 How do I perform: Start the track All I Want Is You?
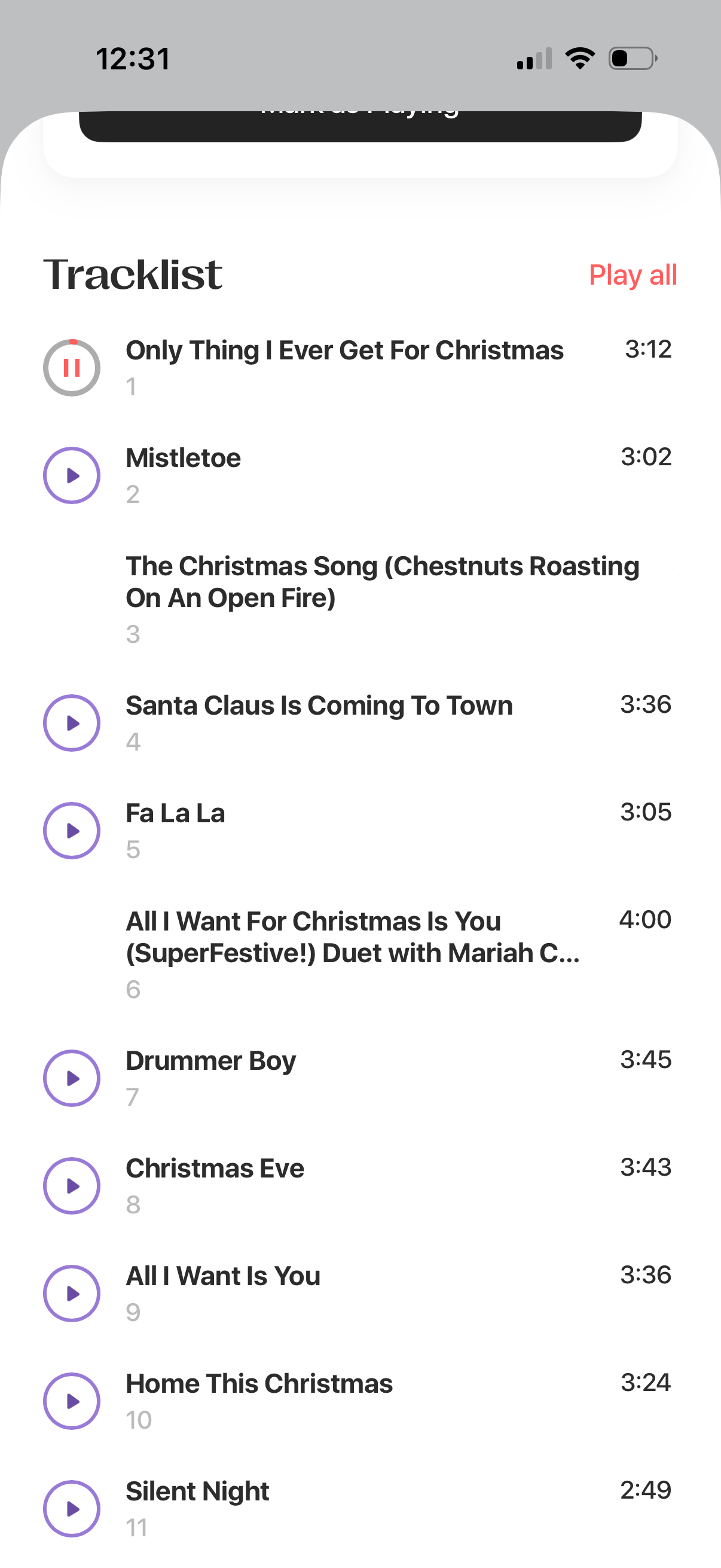[72, 1294]
